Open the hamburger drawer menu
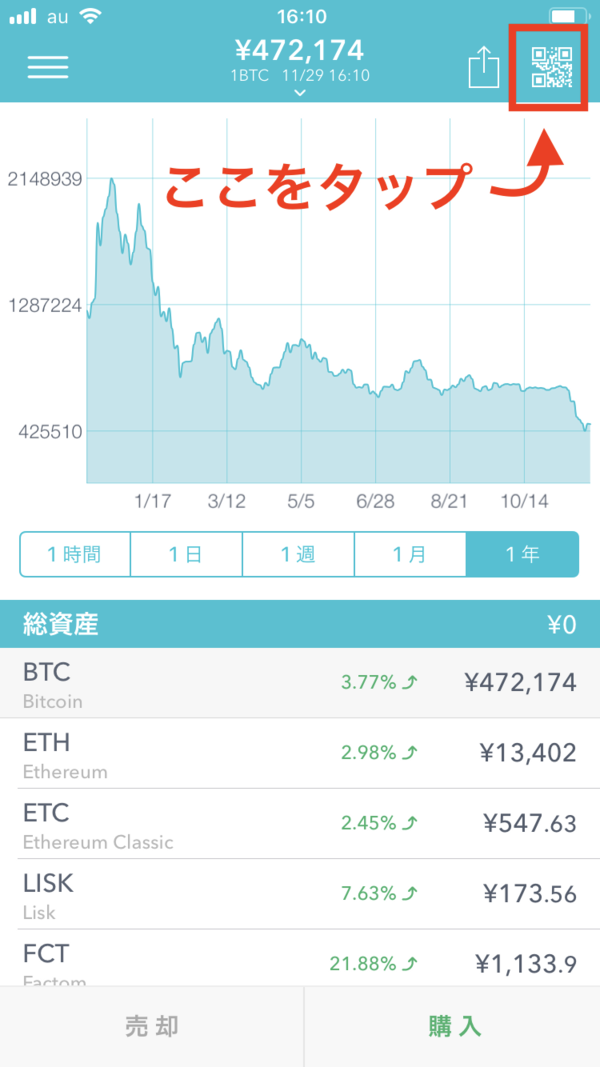 (48, 66)
